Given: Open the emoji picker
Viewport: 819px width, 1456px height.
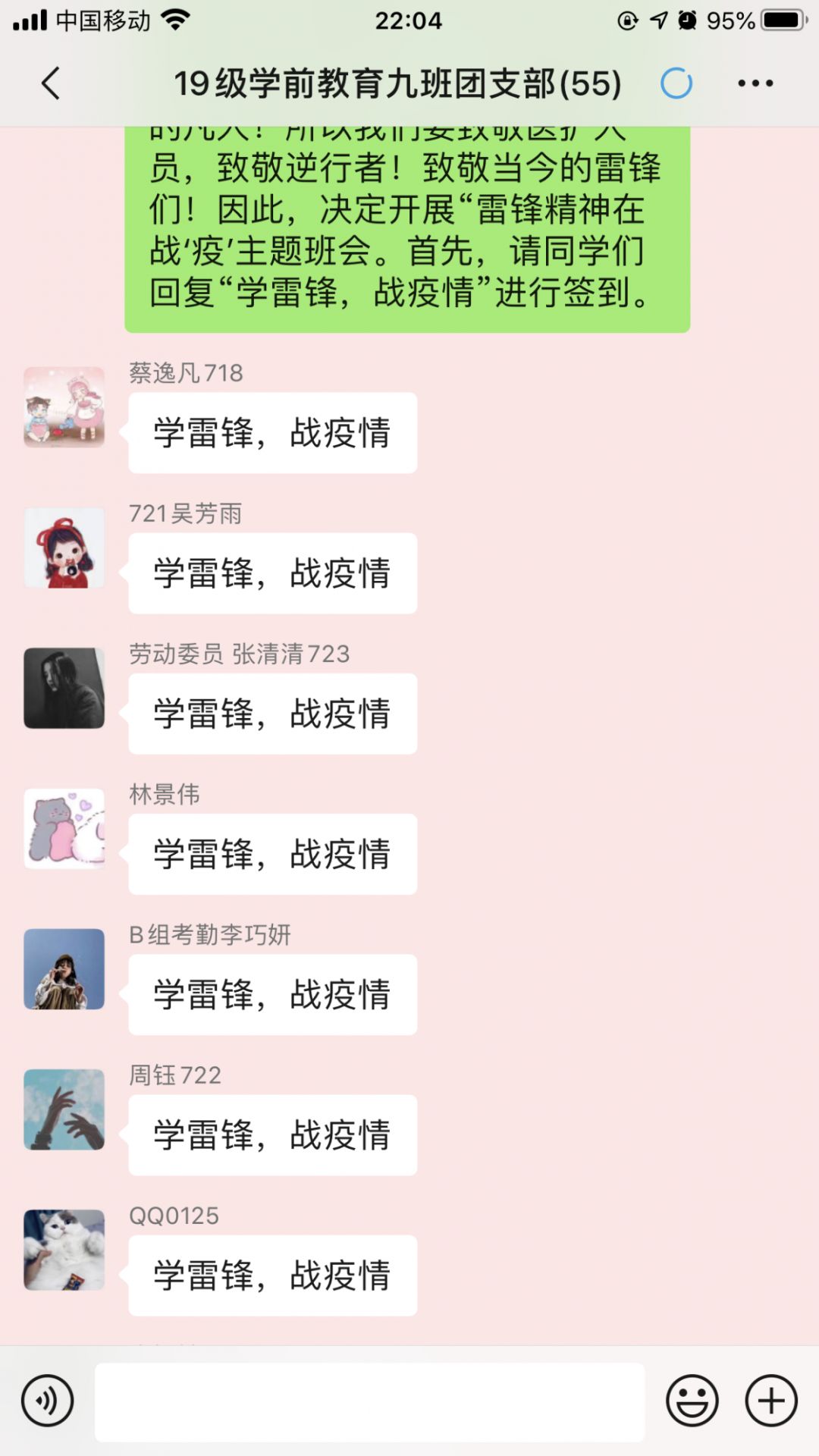Looking at the screenshot, I should point(692,1401).
